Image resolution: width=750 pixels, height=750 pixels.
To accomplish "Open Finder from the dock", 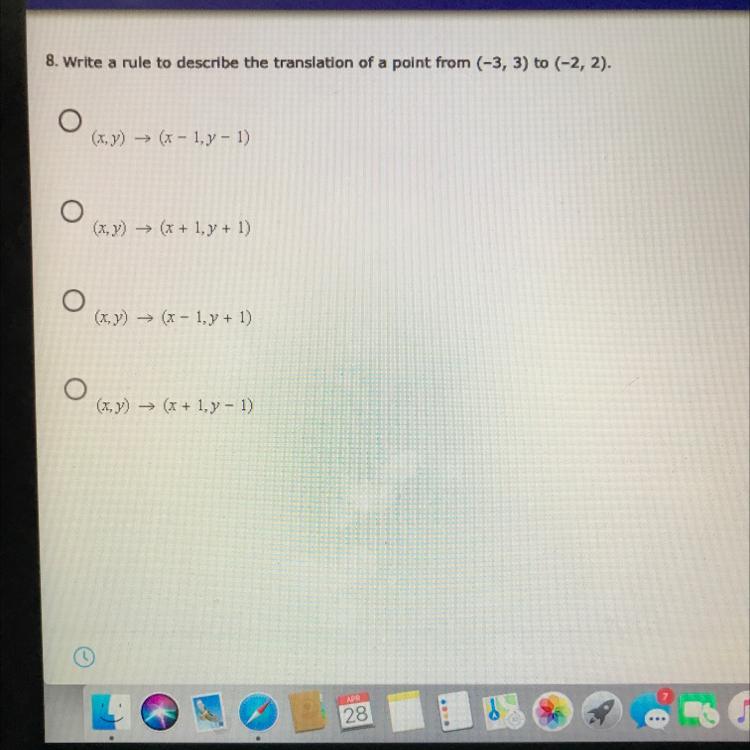I will point(111,712).
